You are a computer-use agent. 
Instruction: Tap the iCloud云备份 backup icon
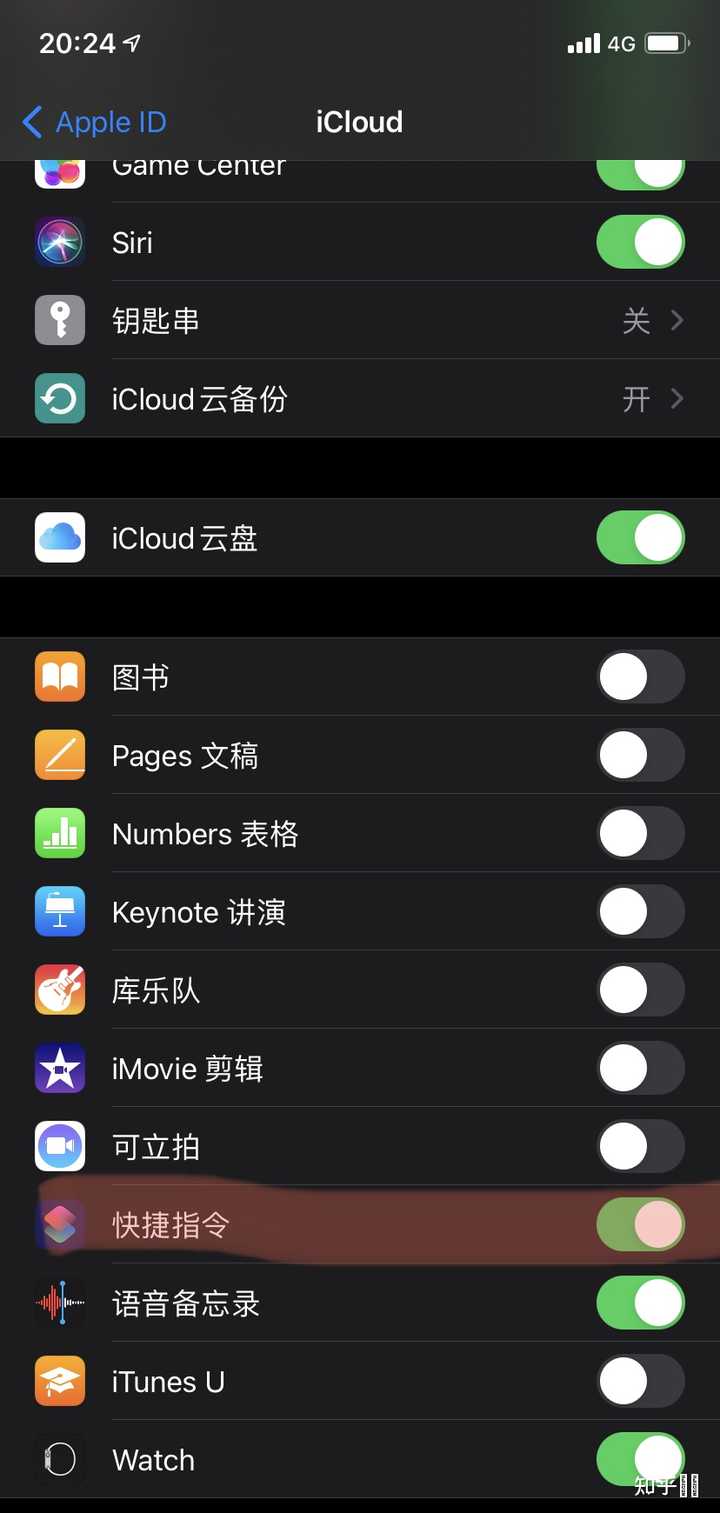(x=57, y=398)
